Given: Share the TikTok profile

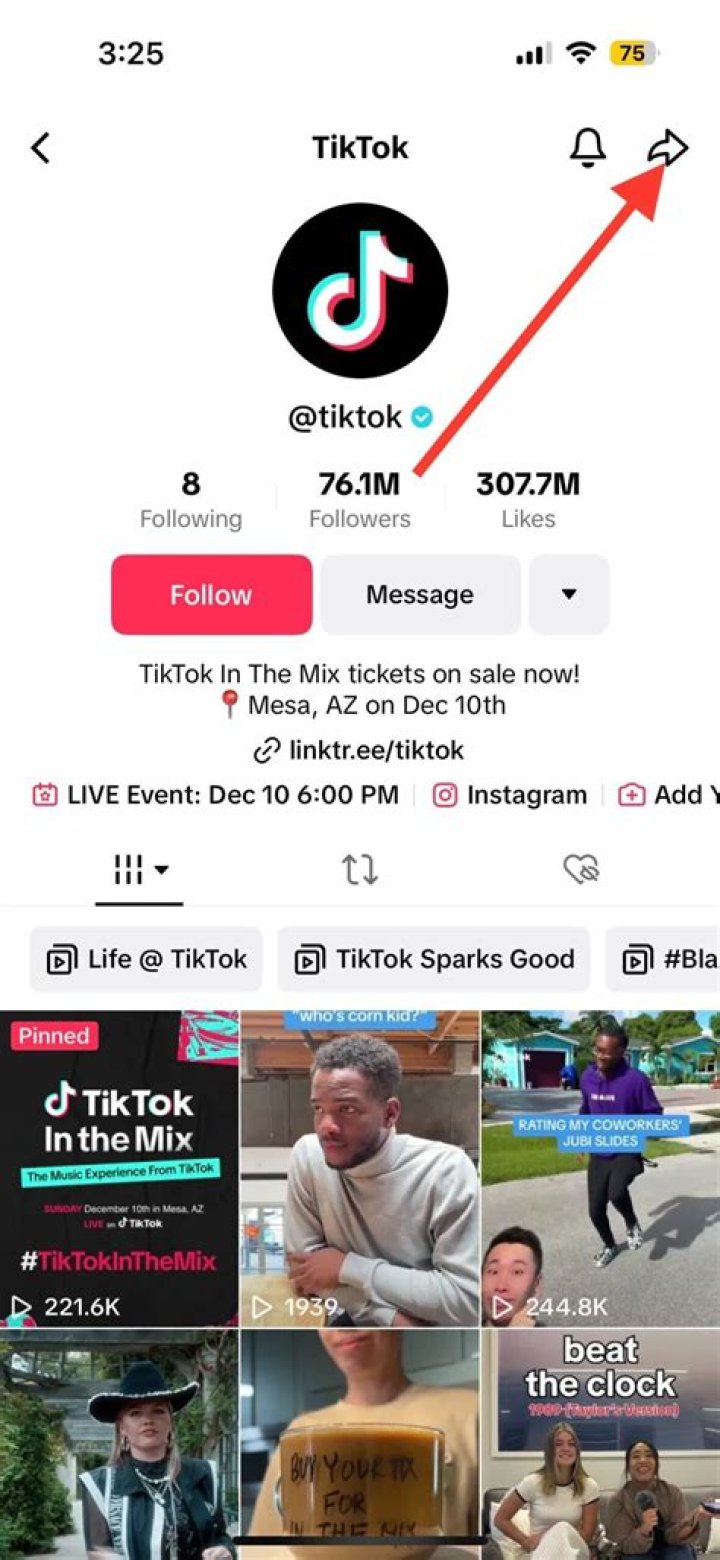Looking at the screenshot, I should tap(667, 148).
